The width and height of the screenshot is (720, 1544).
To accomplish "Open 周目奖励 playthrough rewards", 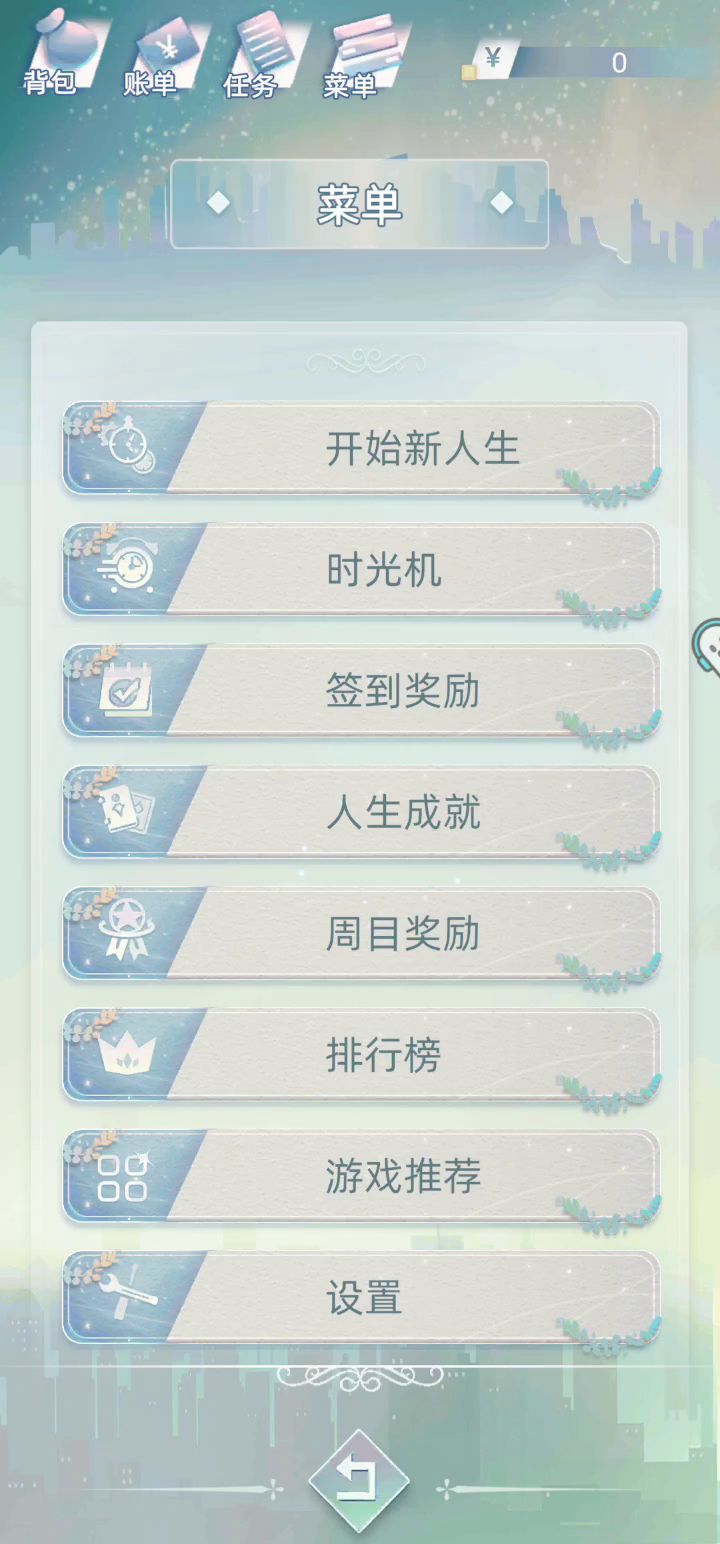I will [361, 934].
